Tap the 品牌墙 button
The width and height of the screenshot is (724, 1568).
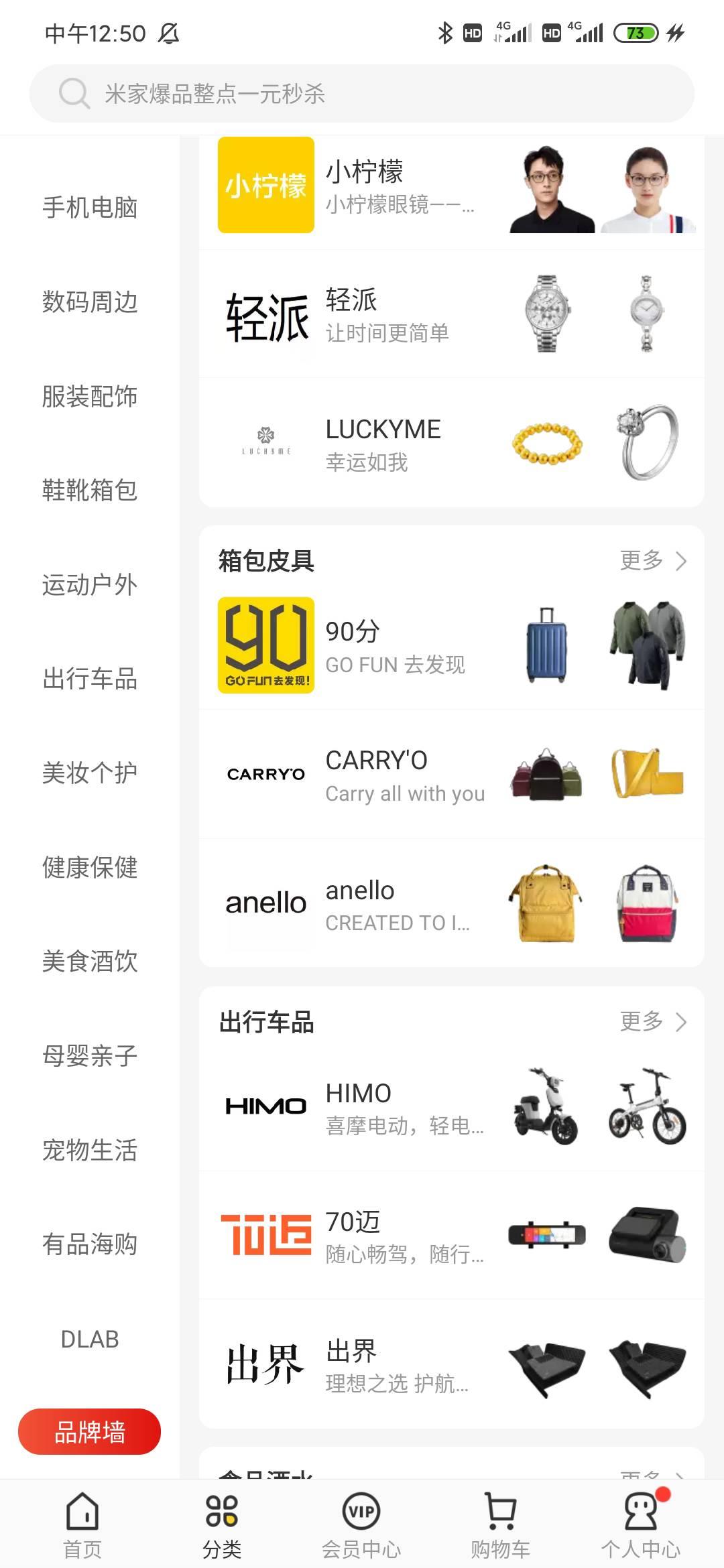[x=89, y=1432]
